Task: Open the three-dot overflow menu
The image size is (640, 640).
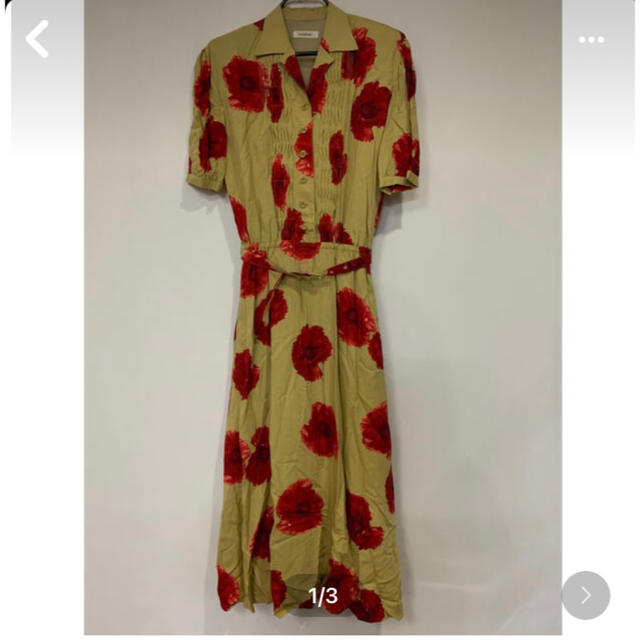Action: pyautogui.click(x=591, y=40)
